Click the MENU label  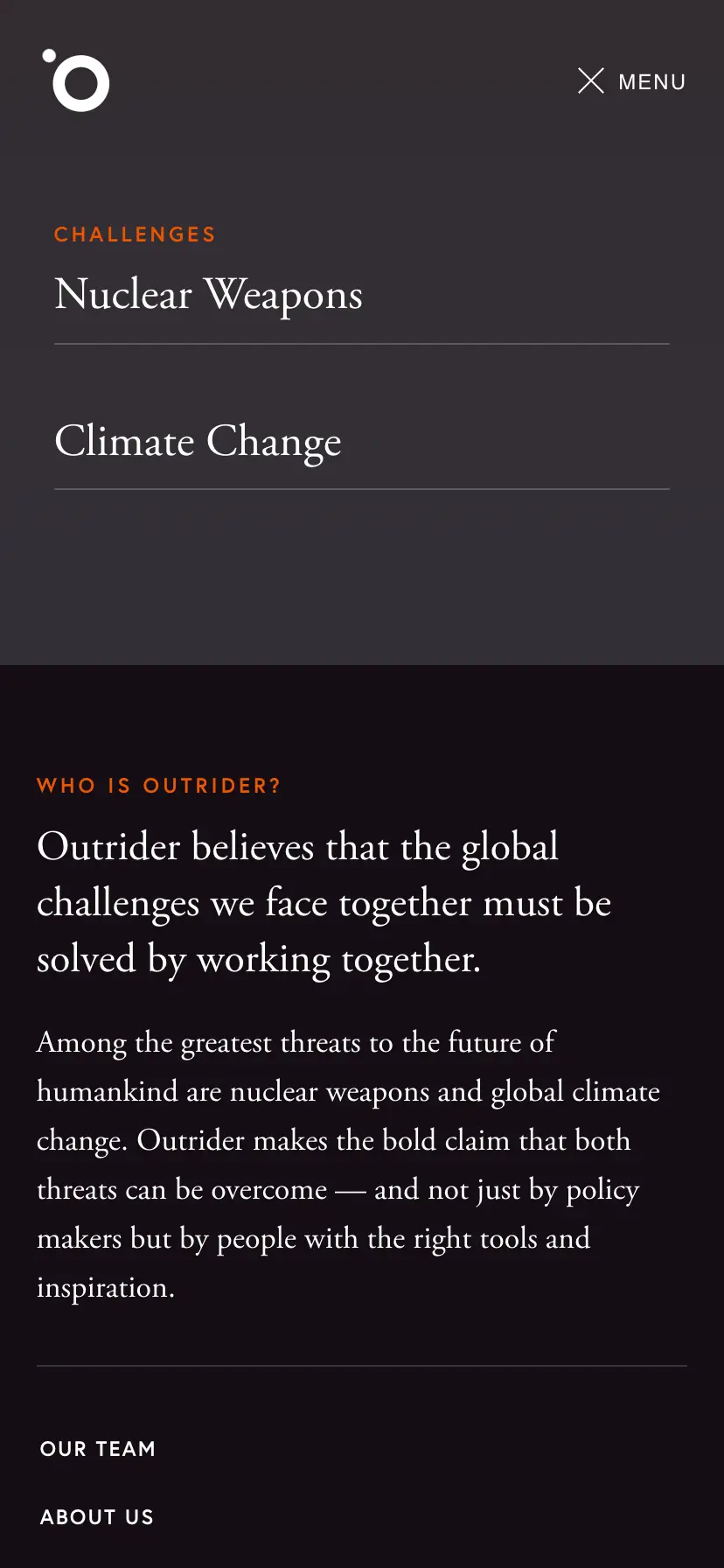pyautogui.click(x=652, y=81)
